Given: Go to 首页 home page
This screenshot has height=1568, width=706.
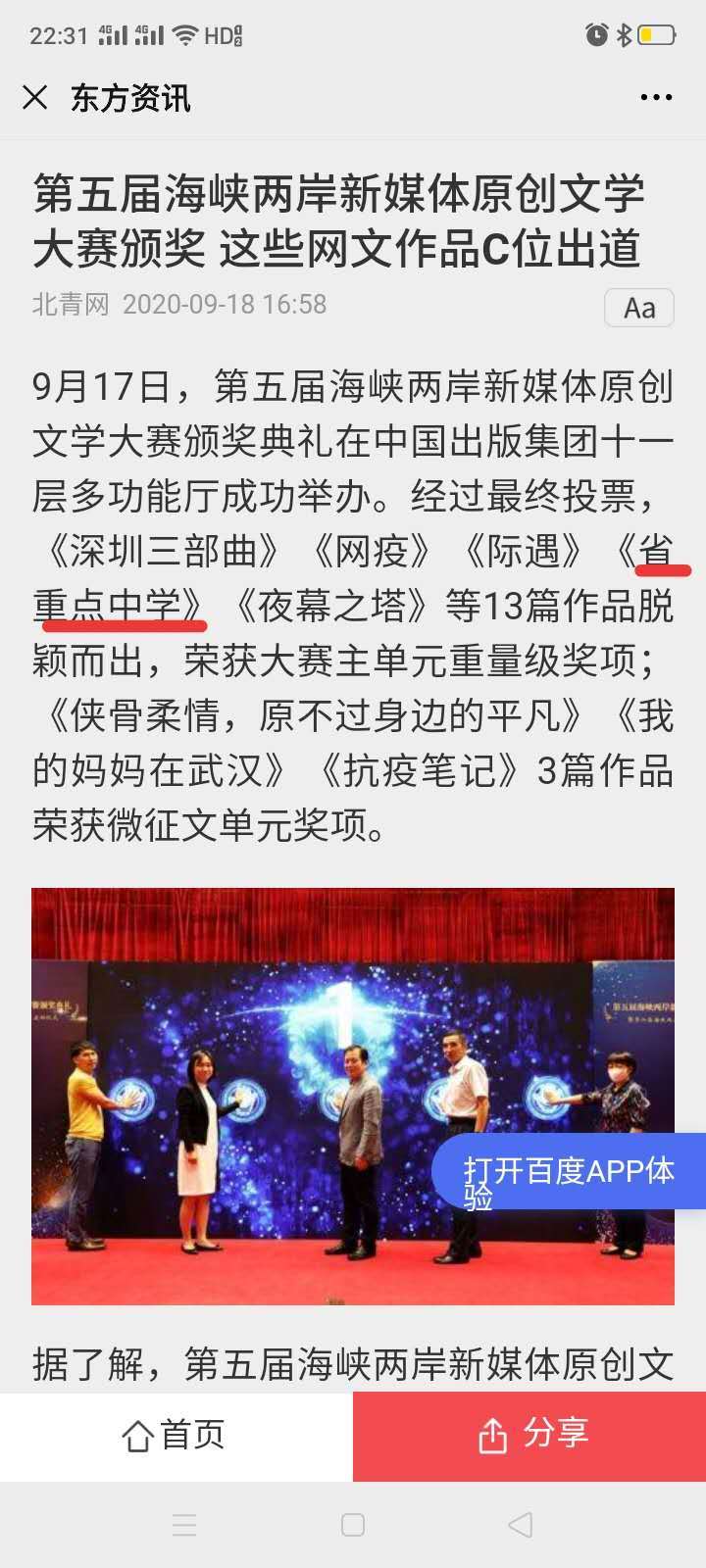Looking at the screenshot, I should [175, 1436].
